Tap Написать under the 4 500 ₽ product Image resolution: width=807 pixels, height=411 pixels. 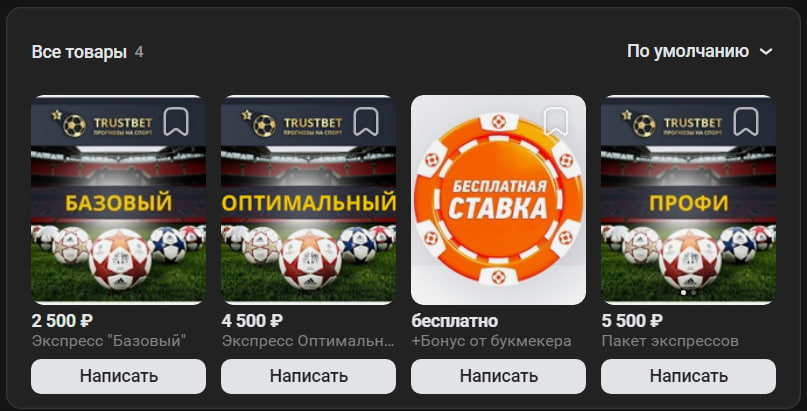[x=308, y=377]
